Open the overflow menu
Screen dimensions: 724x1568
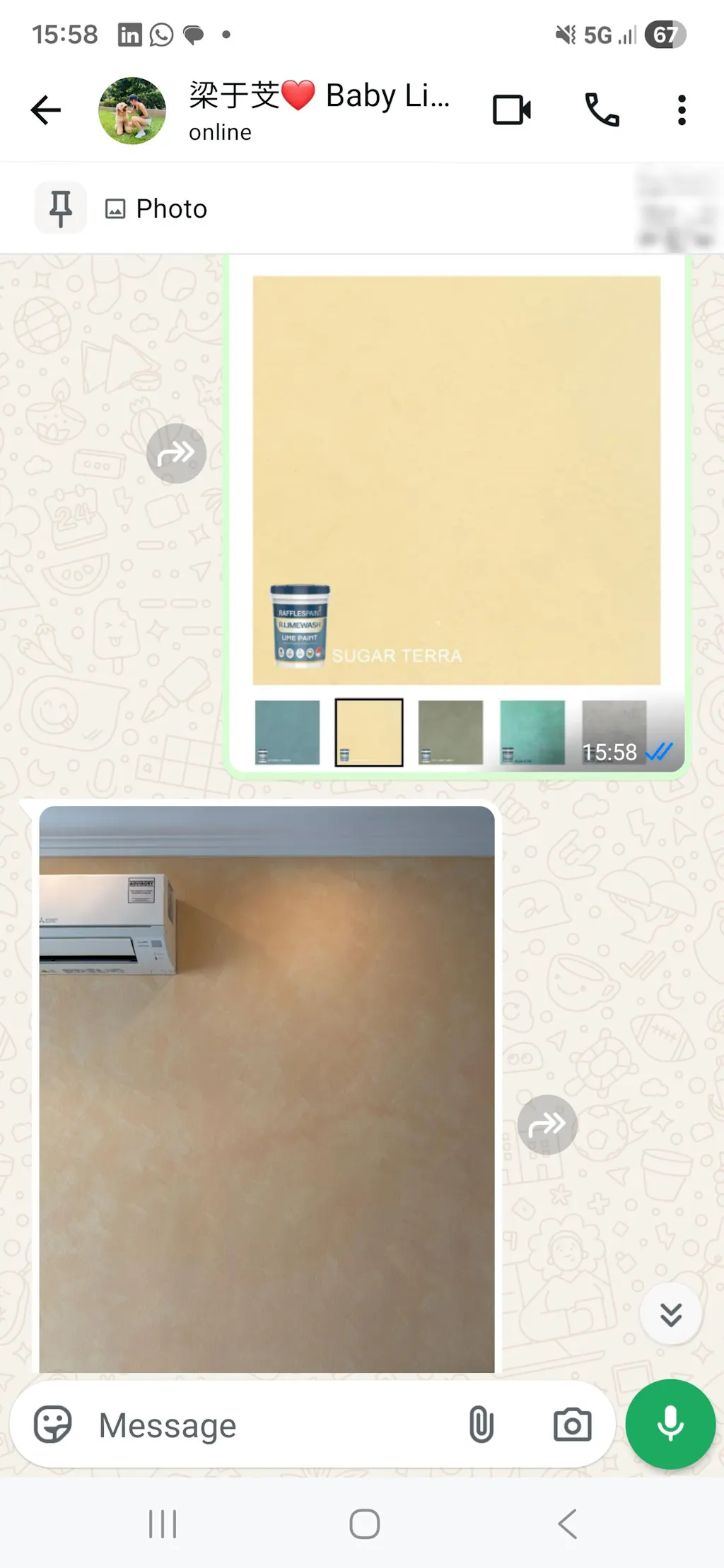[x=682, y=110]
